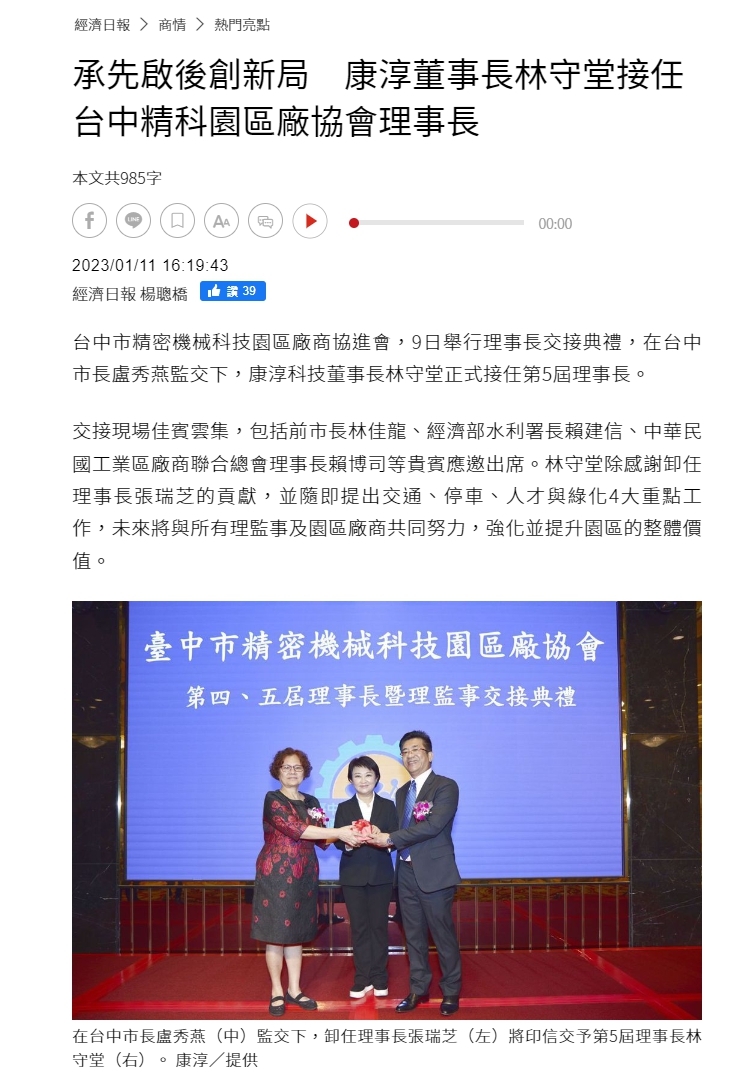
Task: Like the article with the 讚 button
Action: 233,291
